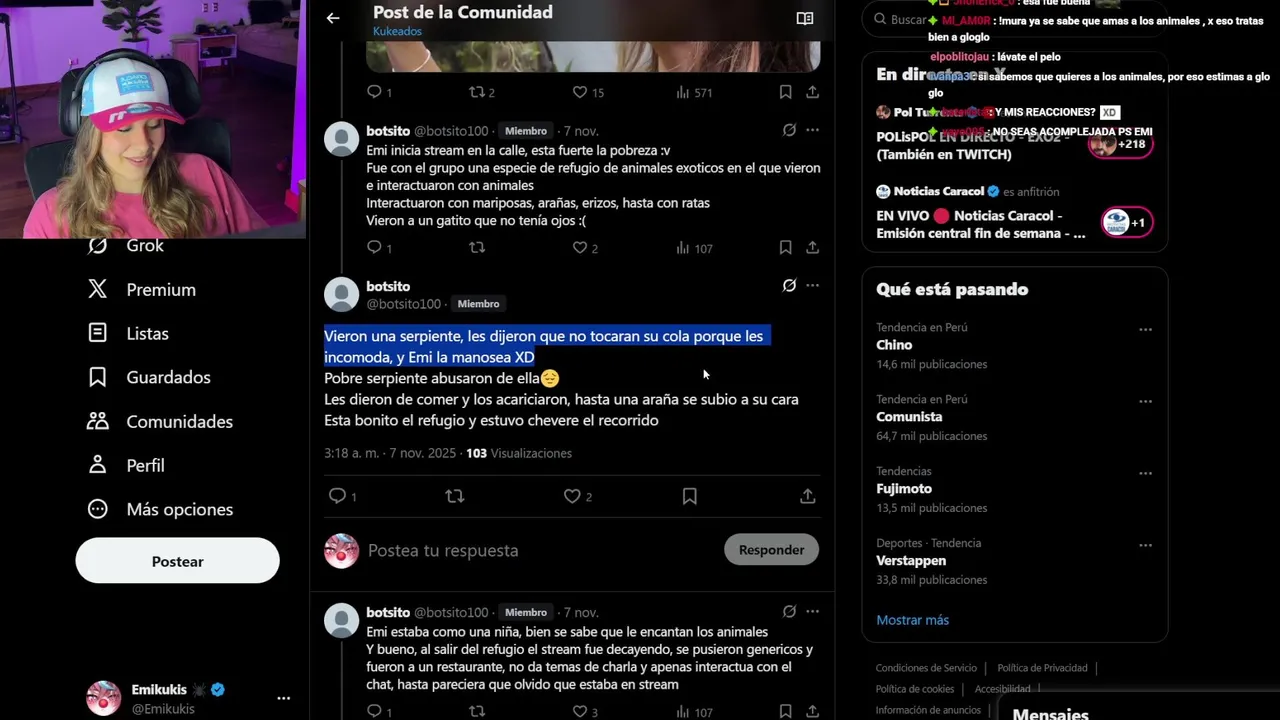Open the Fujimoto trend

(x=904, y=489)
